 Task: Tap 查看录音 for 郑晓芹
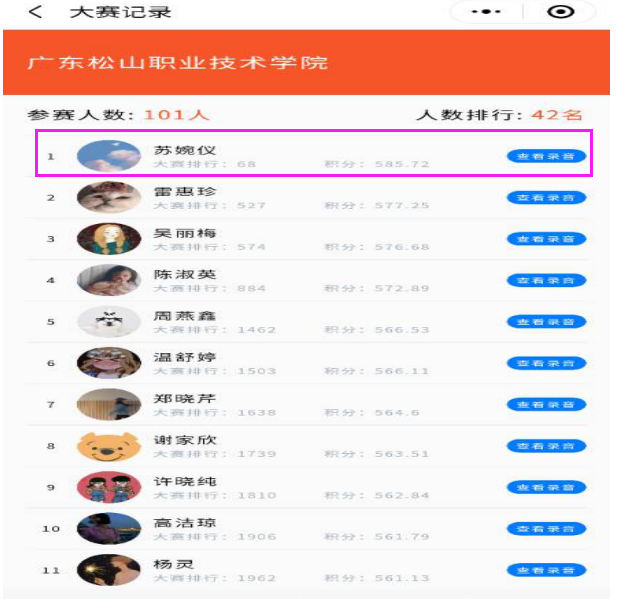[546, 405]
